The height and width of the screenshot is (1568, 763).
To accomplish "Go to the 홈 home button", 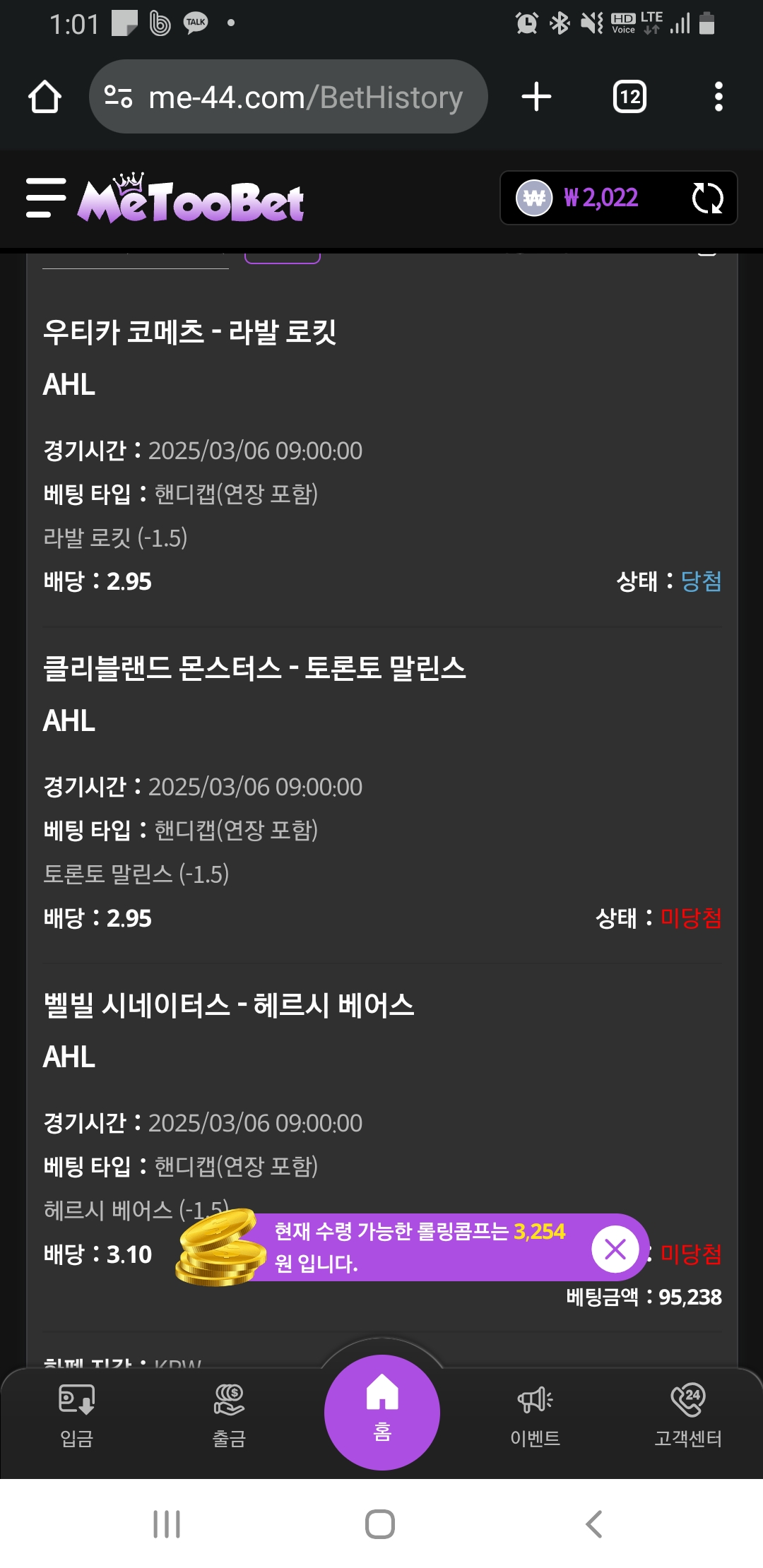I will 382,1412.
